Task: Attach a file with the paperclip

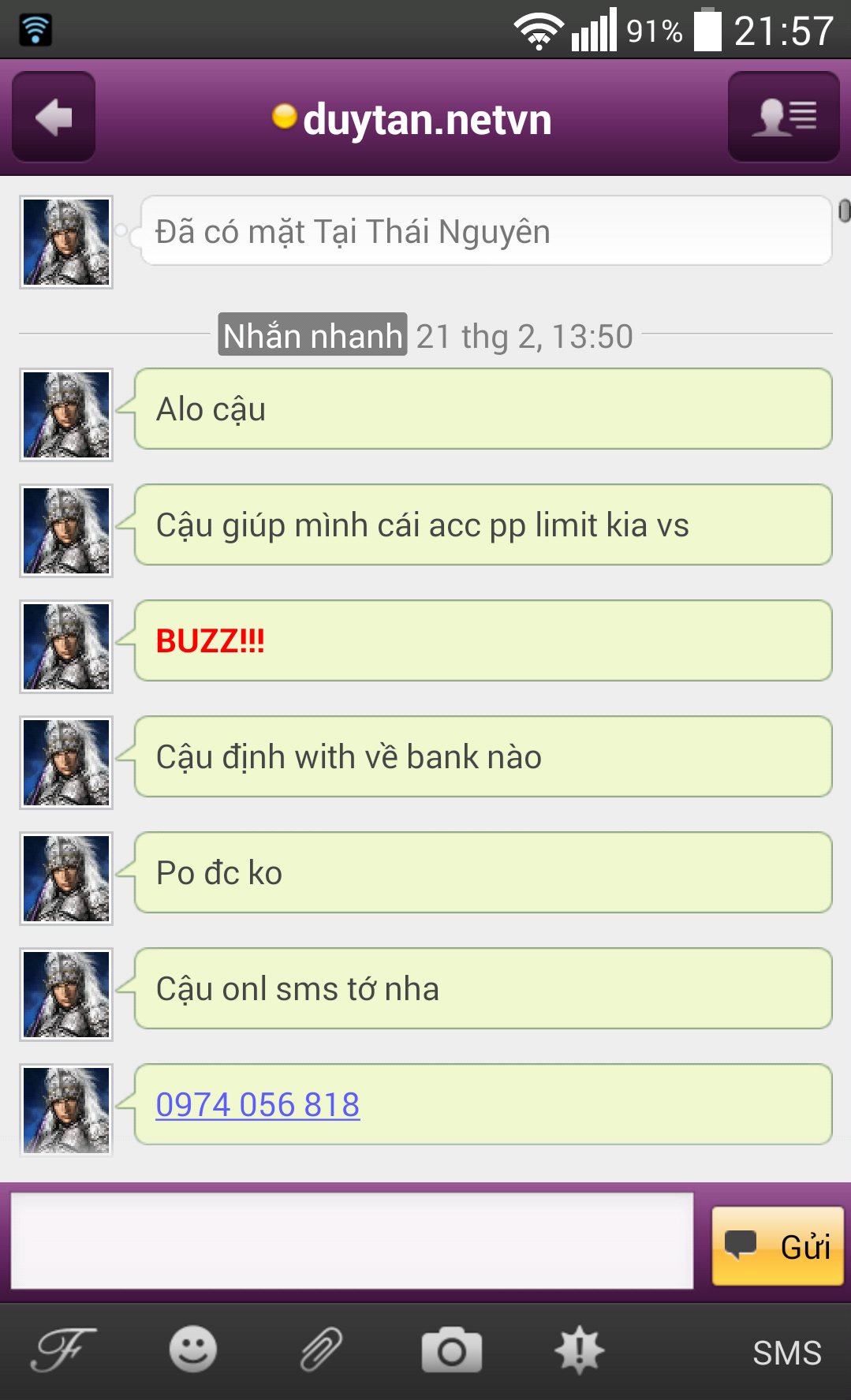Action: point(322,1350)
